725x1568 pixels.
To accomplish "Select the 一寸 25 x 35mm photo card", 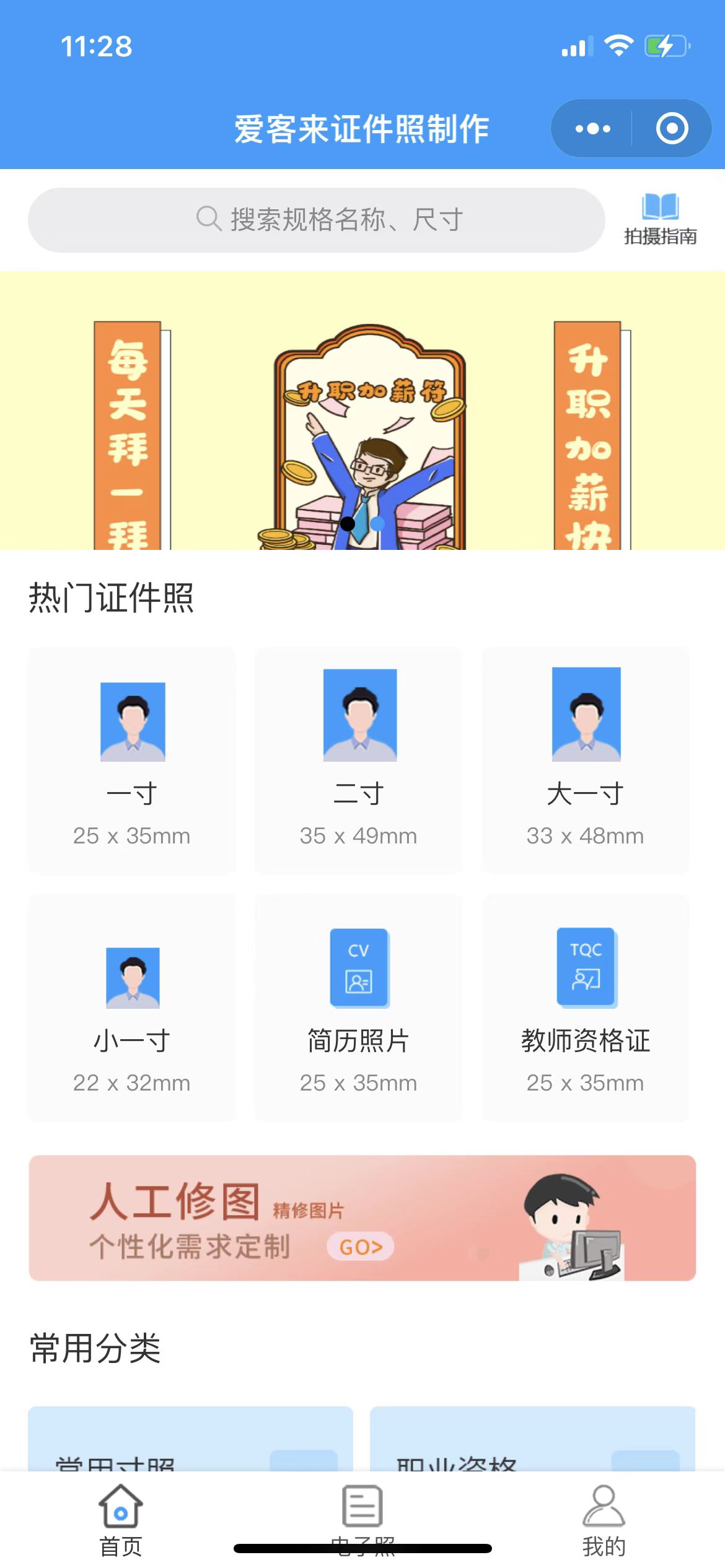I will [132, 760].
